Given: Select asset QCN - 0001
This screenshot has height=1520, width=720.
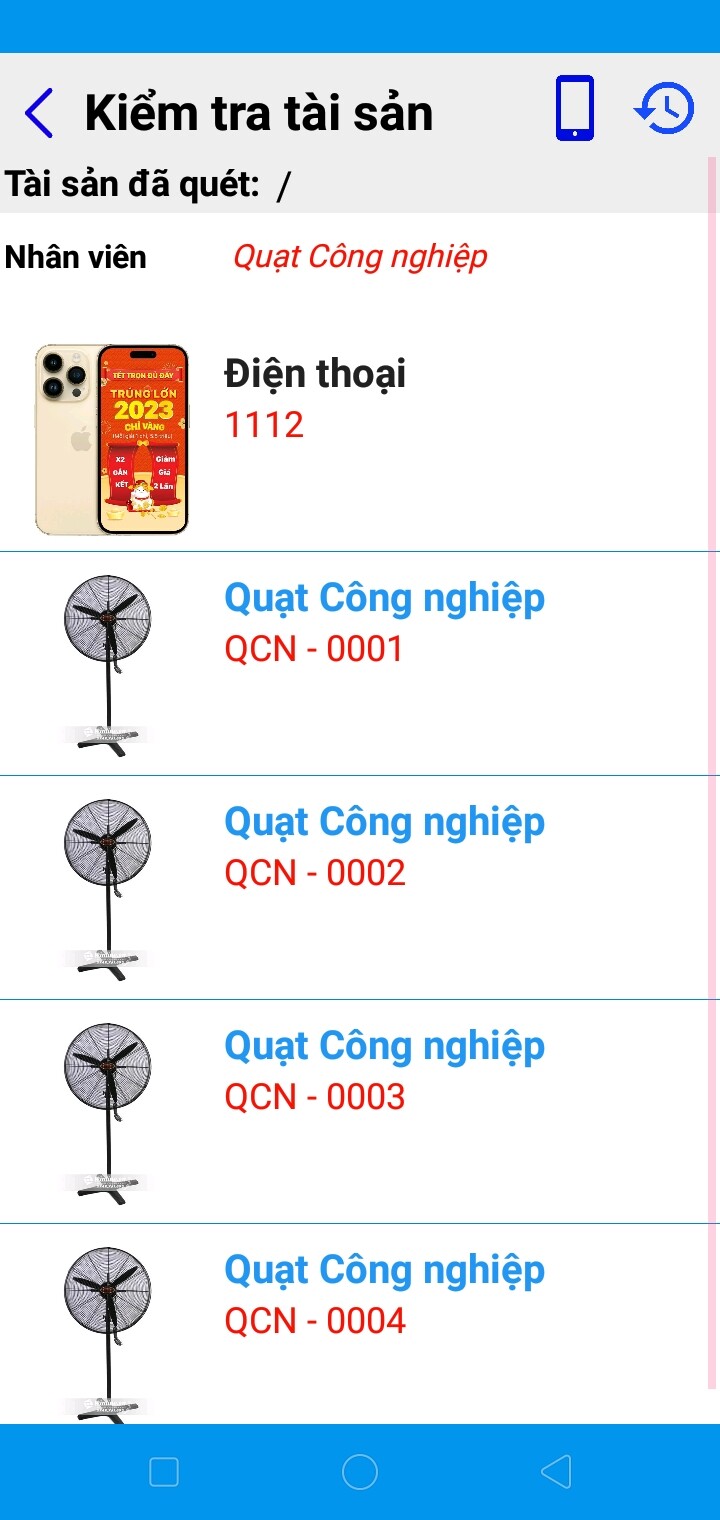Looking at the screenshot, I should coord(360,662).
